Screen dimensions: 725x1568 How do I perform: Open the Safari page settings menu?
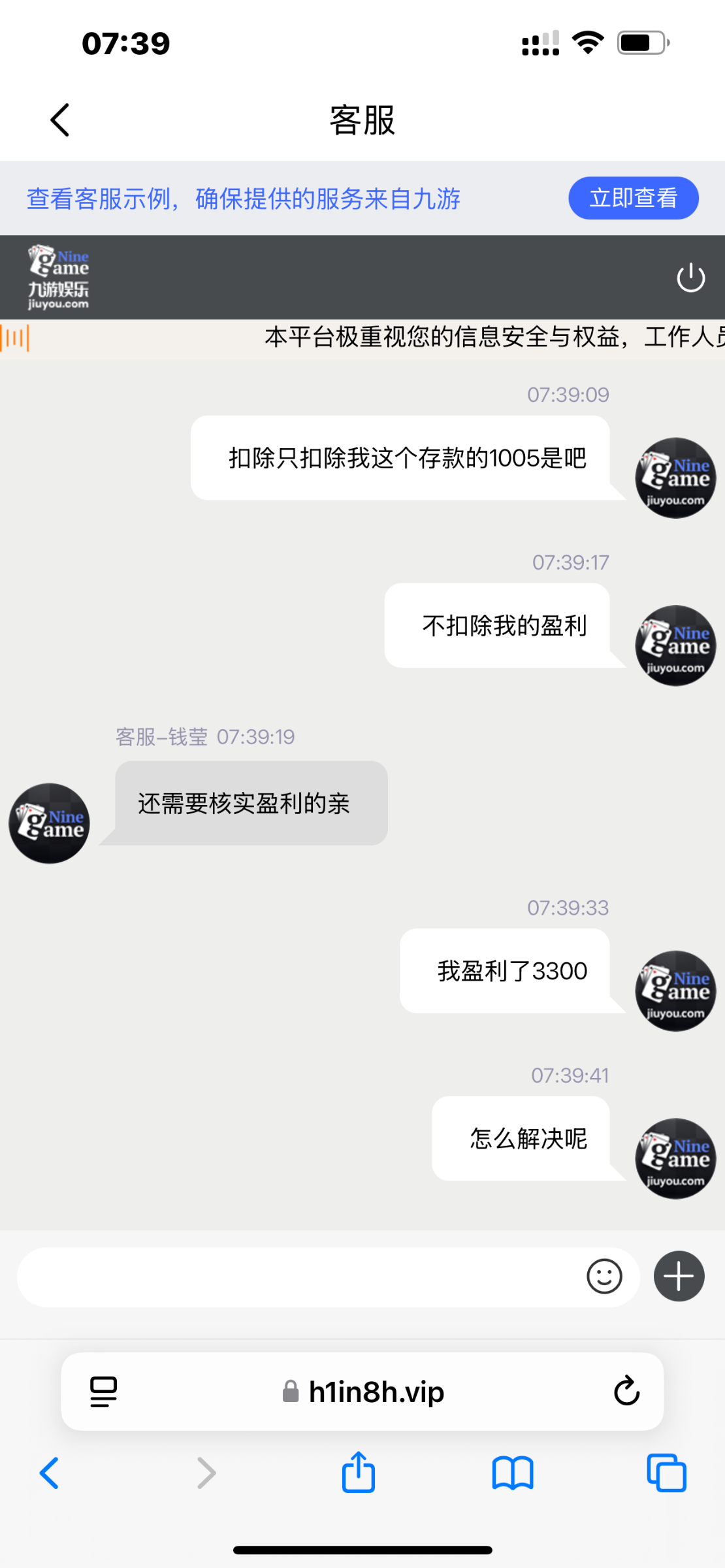104,1392
